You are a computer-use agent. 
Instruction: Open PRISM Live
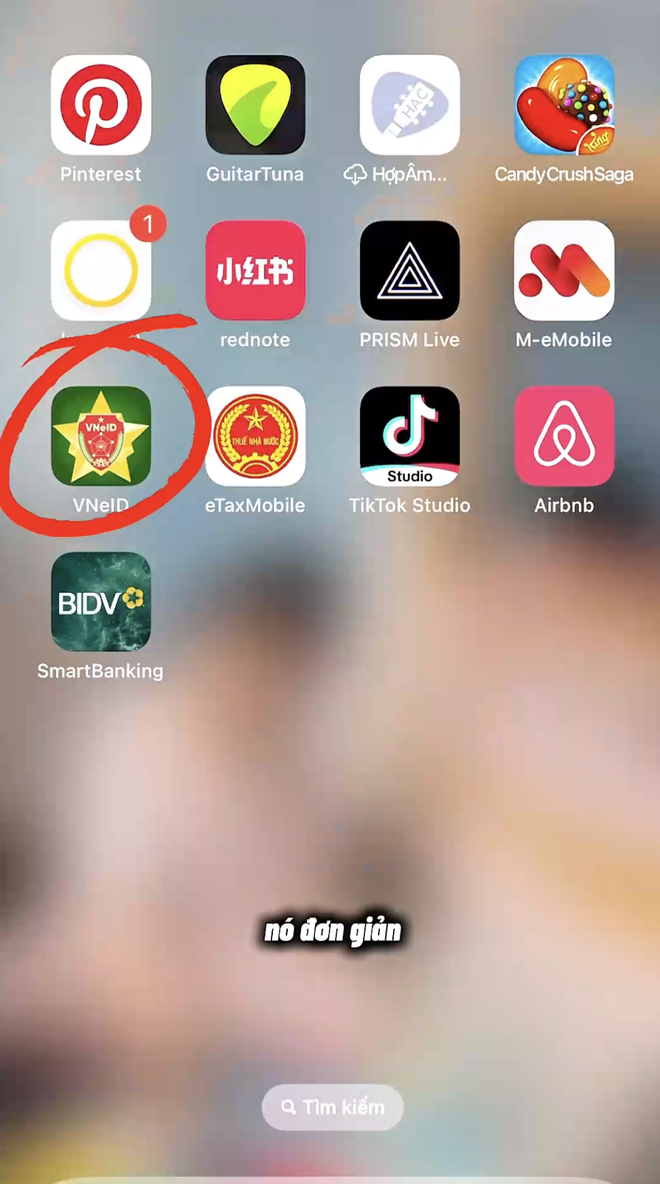410,271
